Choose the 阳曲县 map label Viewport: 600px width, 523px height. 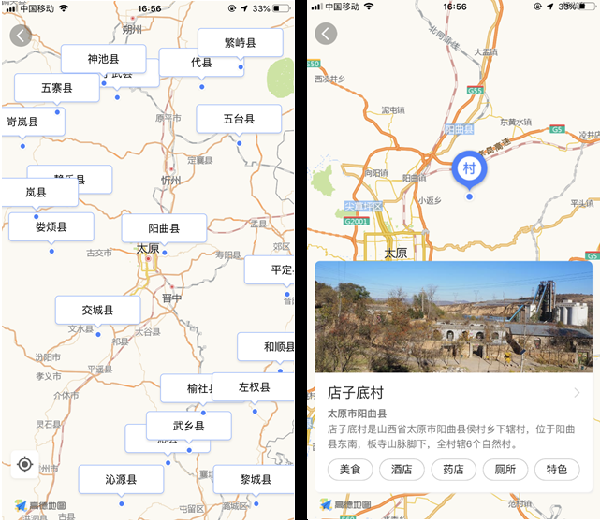coord(163,228)
